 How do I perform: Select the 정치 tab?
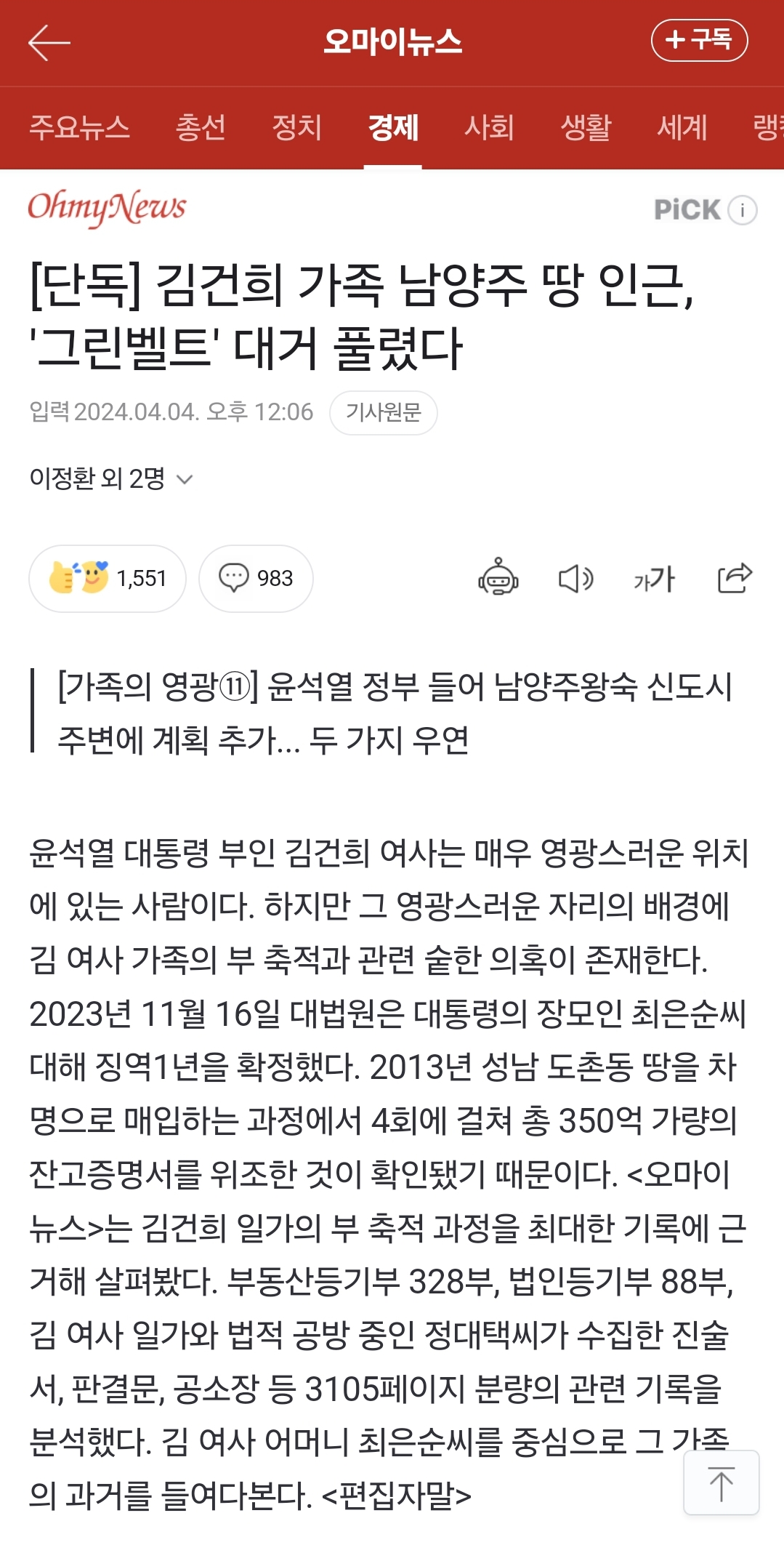(x=296, y=127)
